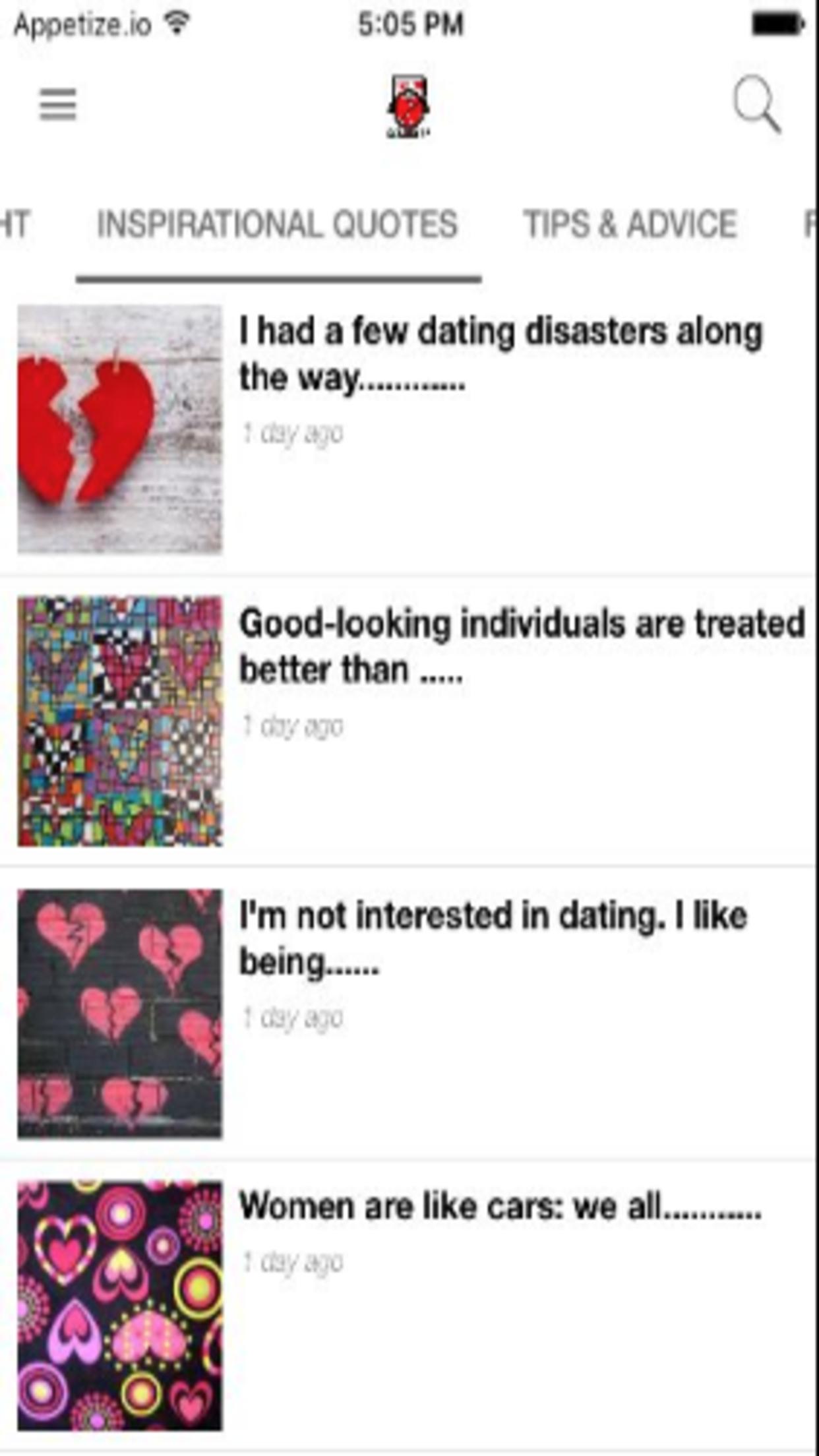The width and height of the screenshot is (819, 1456).
Task: Switch to the Tips & Advice tab
Action: click(x=630, y=225)
